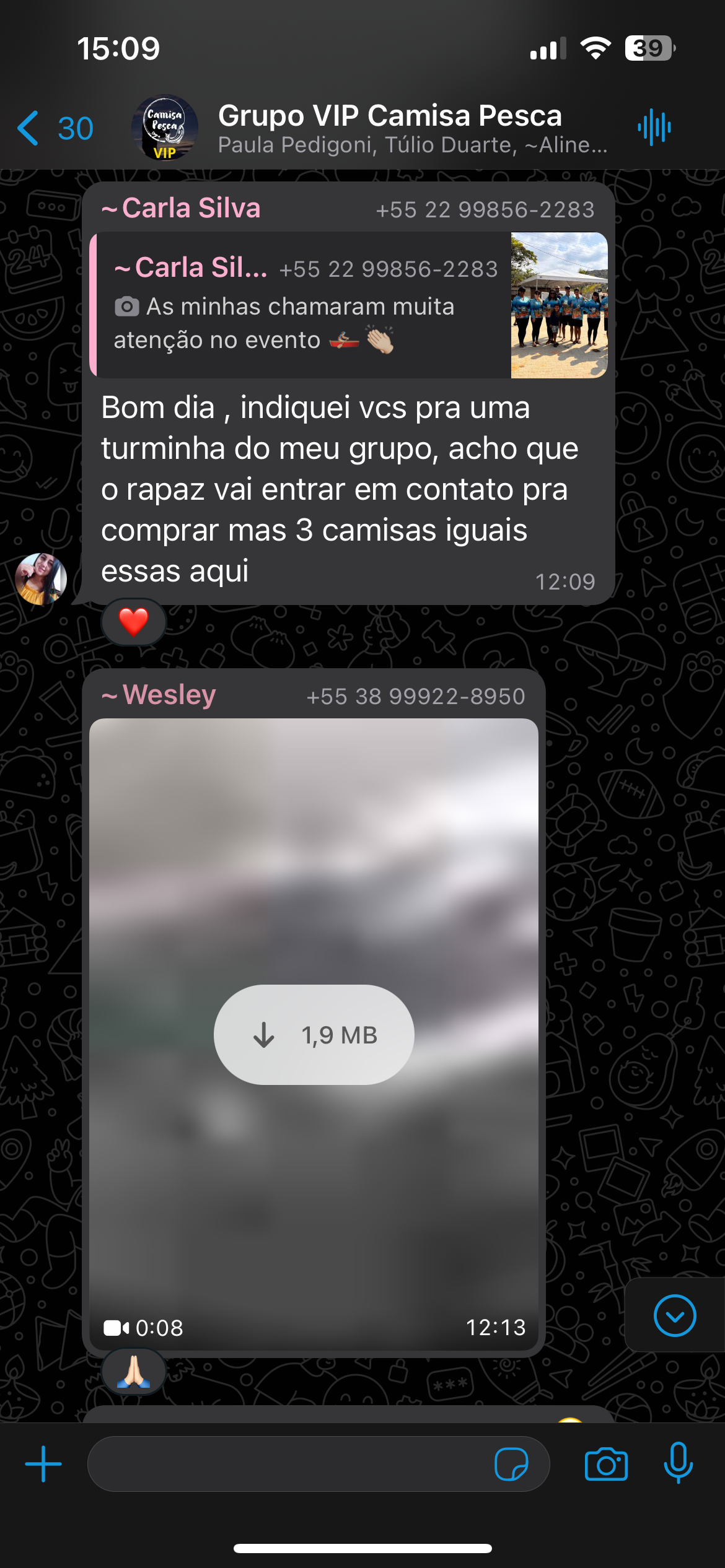Go back to the chat list
The width and height of the screenshot is (725, 1568).
(x=55, y=129)
